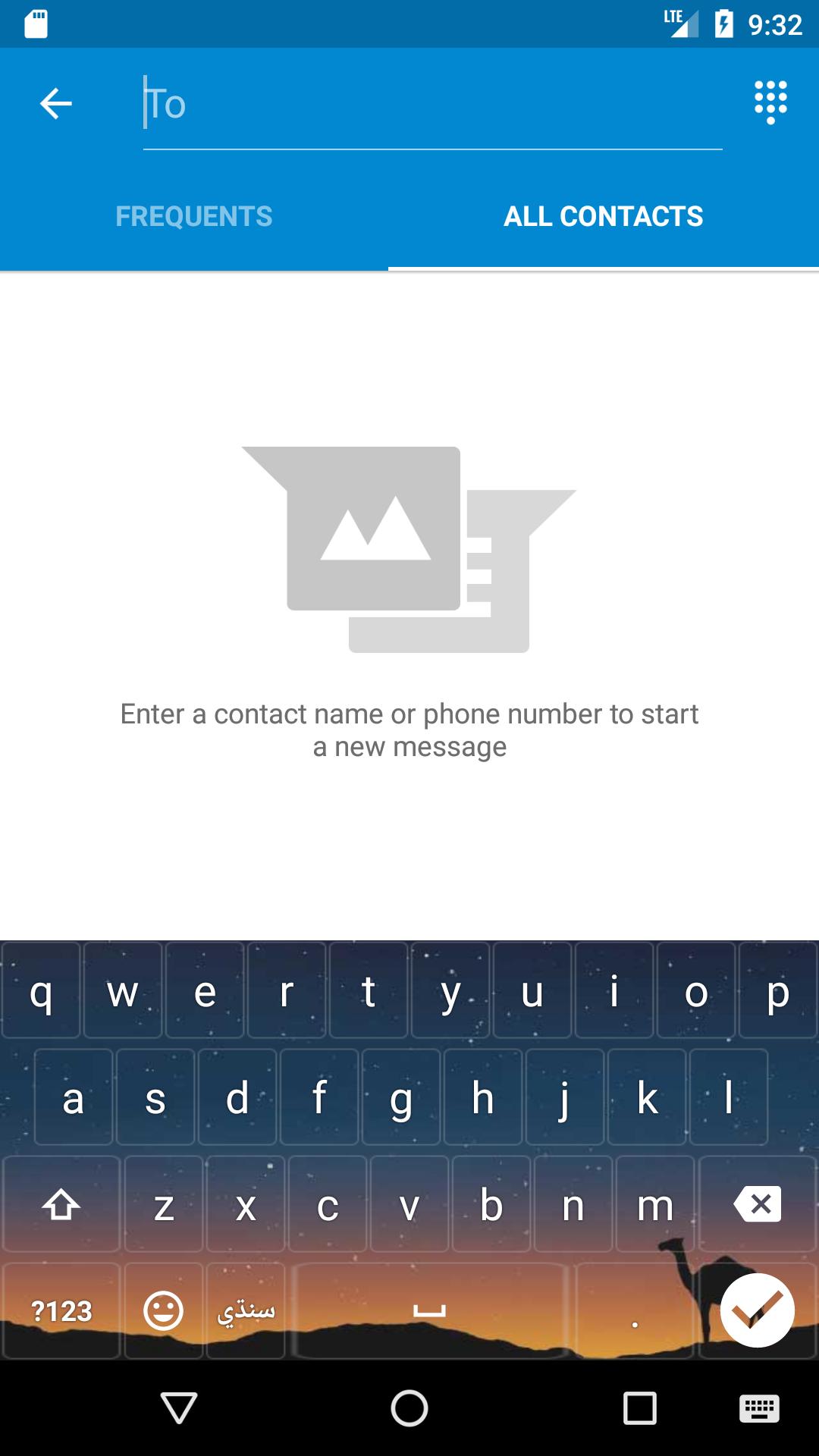Open the emoji keyboard
Viewport: 819px width, 1456px height.
(x=164, y=1310)
